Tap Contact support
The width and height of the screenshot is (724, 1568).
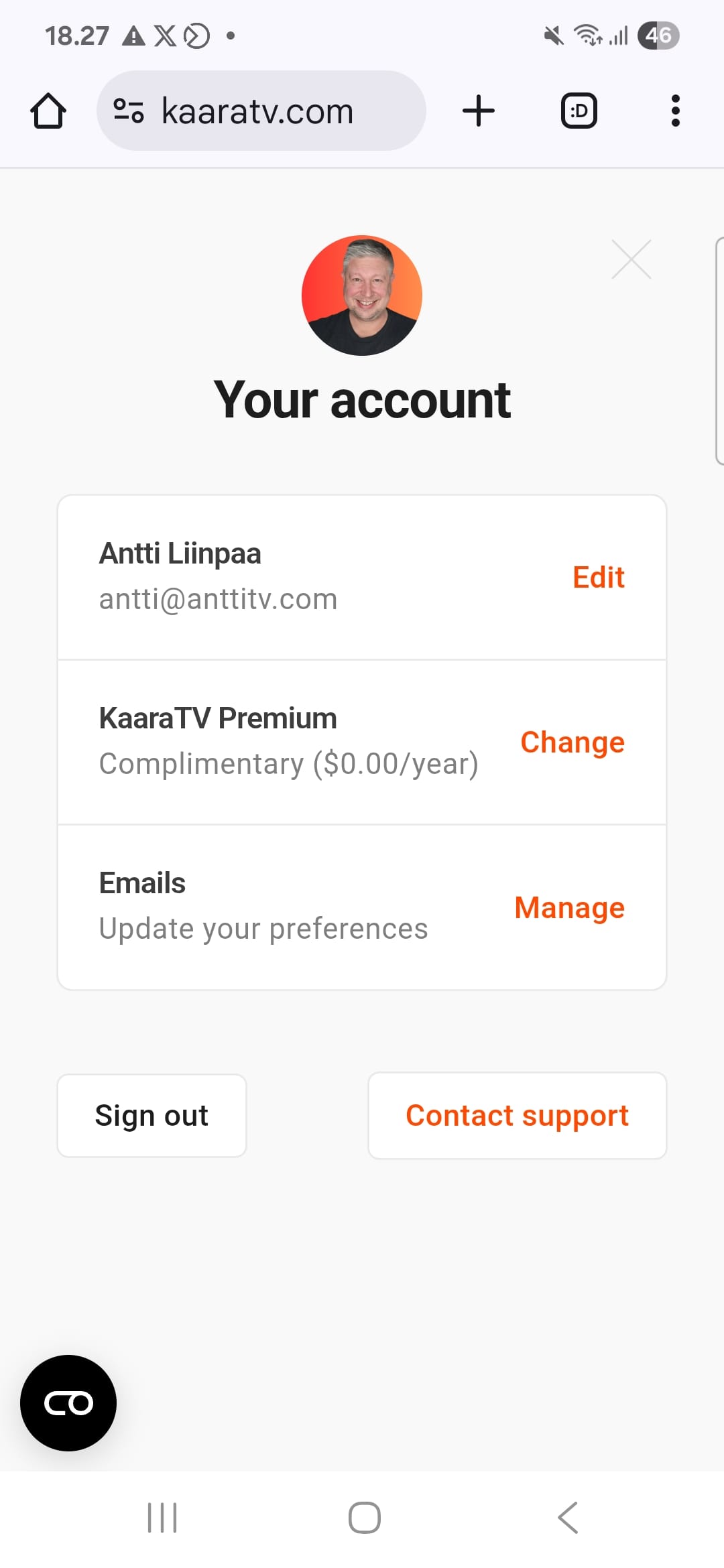[x=517, y=1116]
